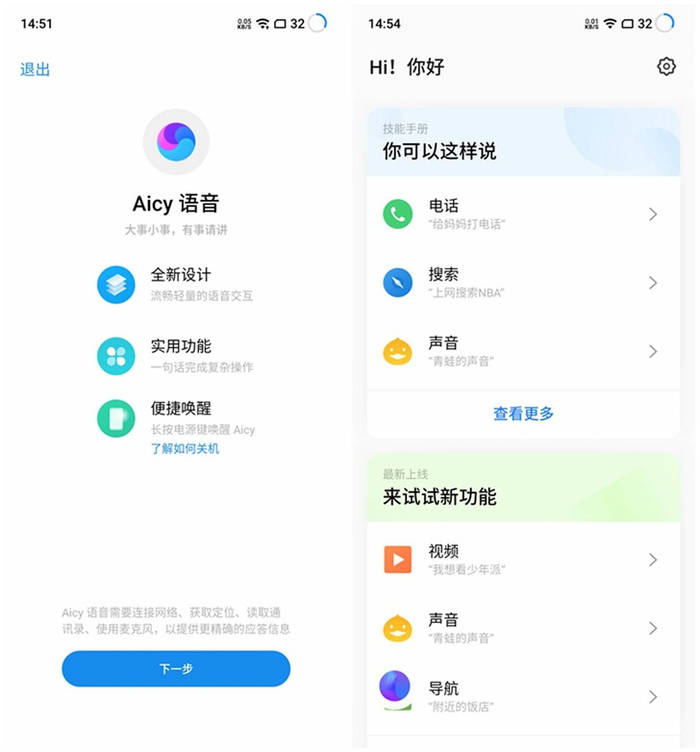The height and width of the screenshot is (752, 700).
Task: Open 声音 under 你可以这样说
Action: pos(522,351)
